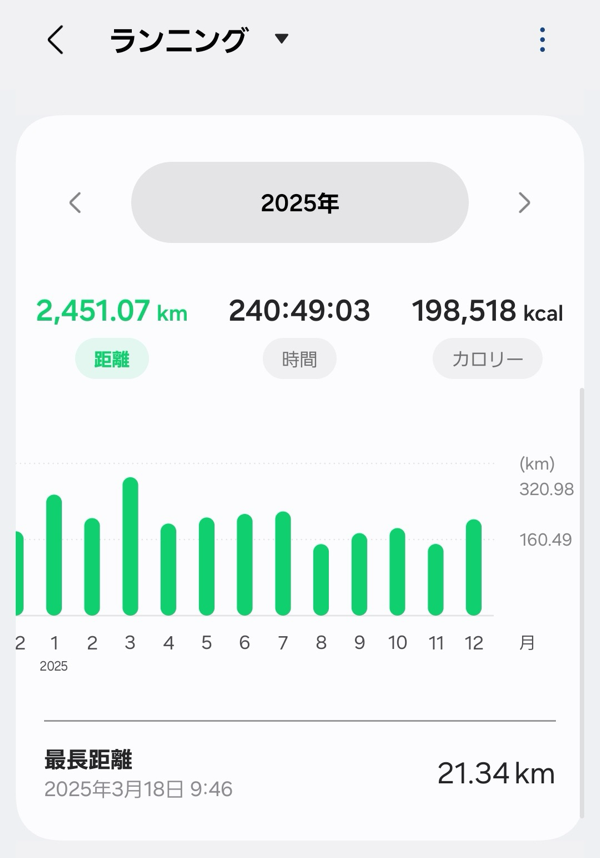Select the bar for month 12
Screen dimensions: 600x858
474,567
